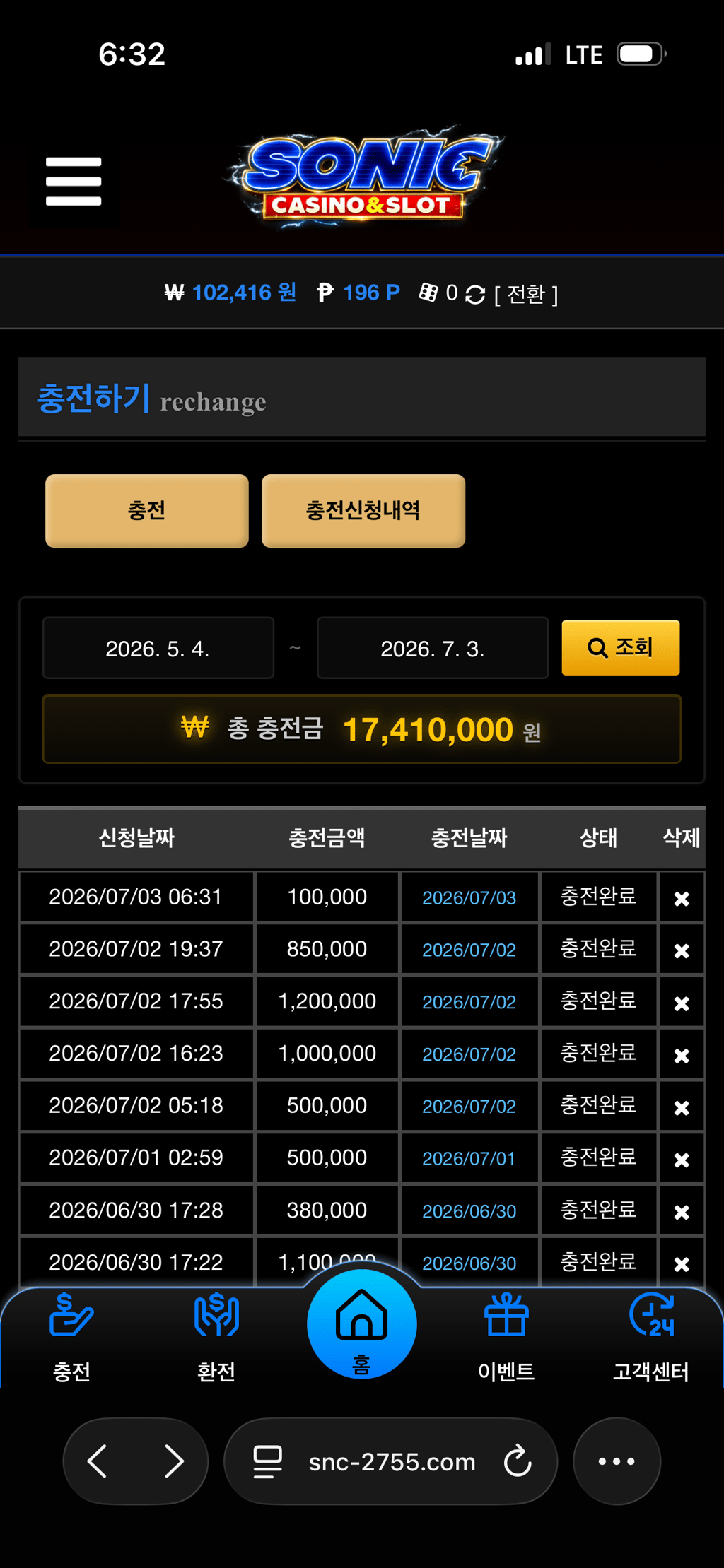Remove the 2026/07/01 02:59 entry
724x1568 pixels.
tap(682, 1160)
